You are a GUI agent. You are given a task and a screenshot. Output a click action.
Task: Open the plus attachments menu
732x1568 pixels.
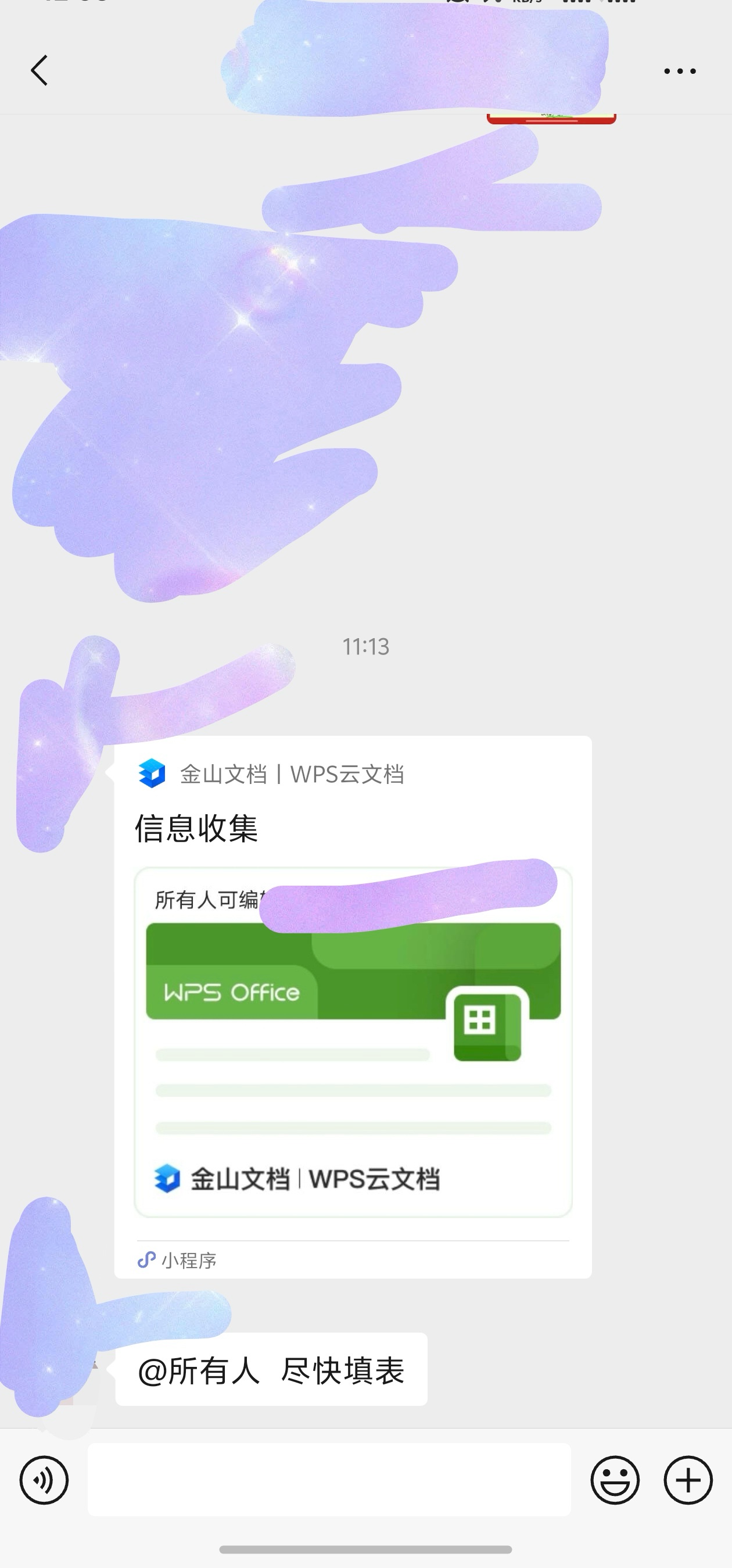tap(688, 1480)
